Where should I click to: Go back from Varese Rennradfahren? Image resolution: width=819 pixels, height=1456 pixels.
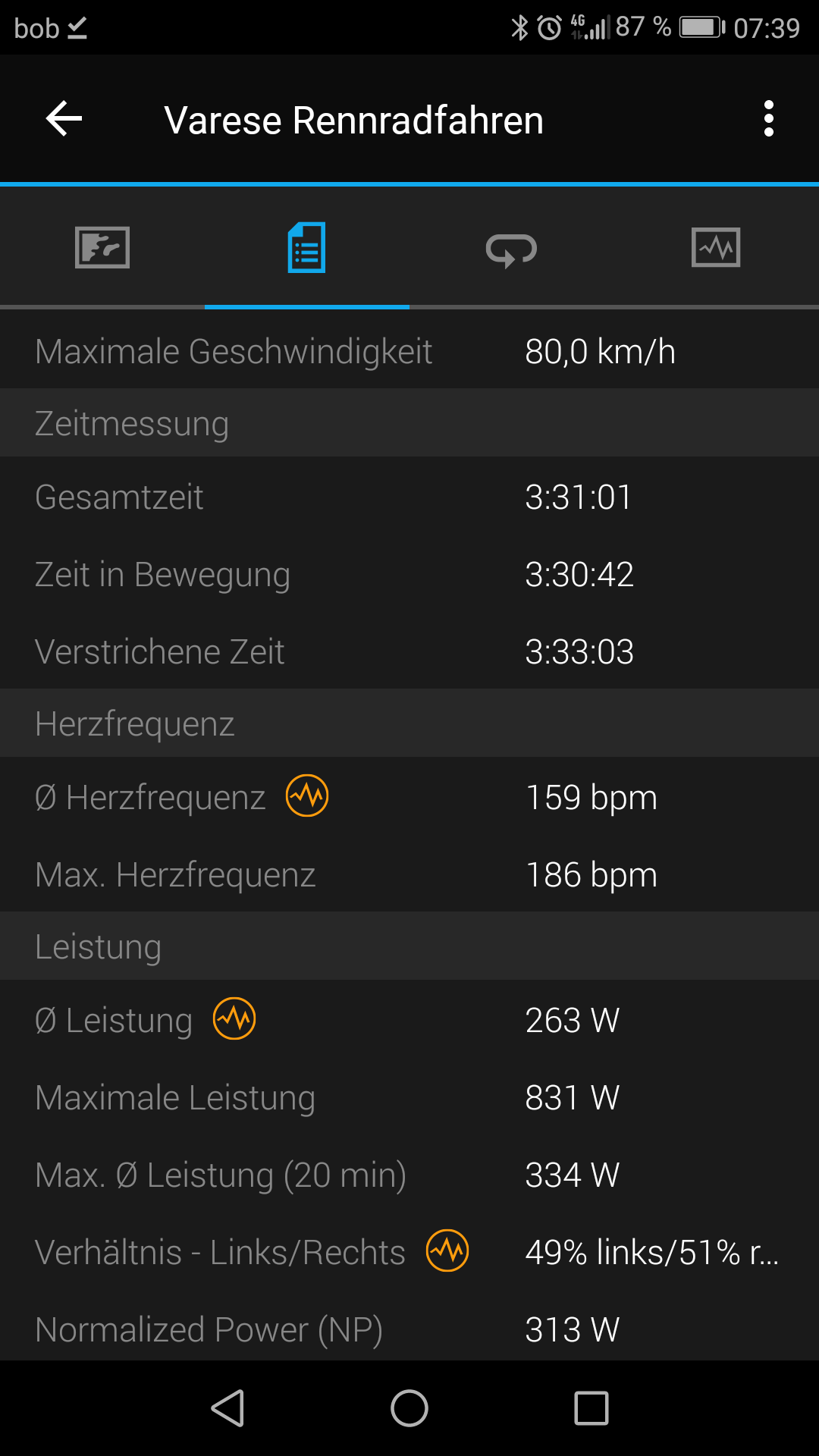[64, 119]
